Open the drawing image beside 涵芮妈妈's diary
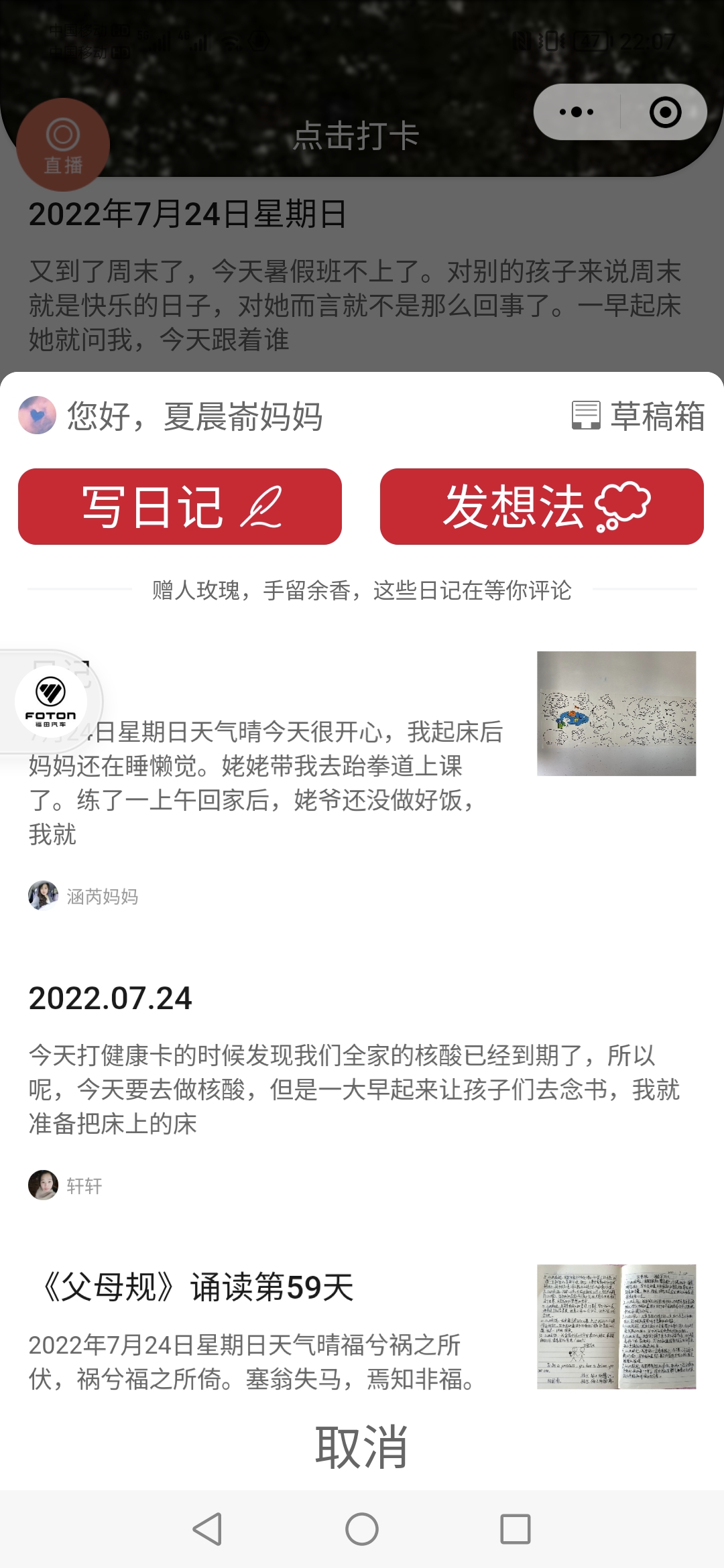724x1568 pixels. click(x=618, y=714)
